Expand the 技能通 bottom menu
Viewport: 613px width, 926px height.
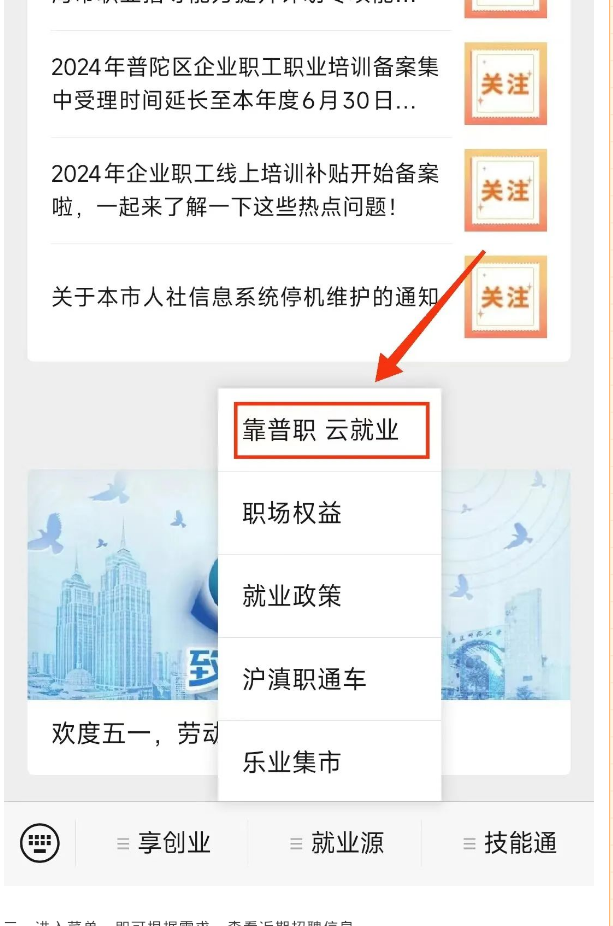click(x=510, y=843)
